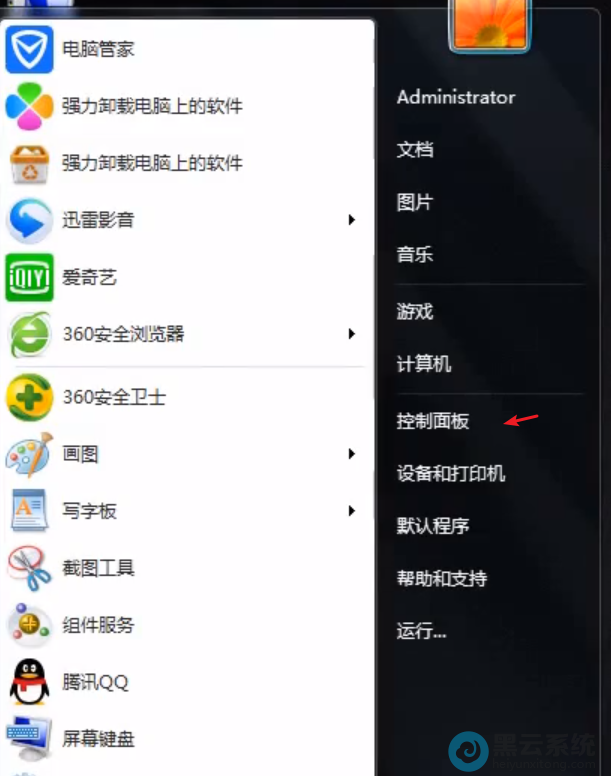The width and height of the screenshot is (611, 776).
Task: Open 电脑管家 from the start menu
Action: point(98,49)
